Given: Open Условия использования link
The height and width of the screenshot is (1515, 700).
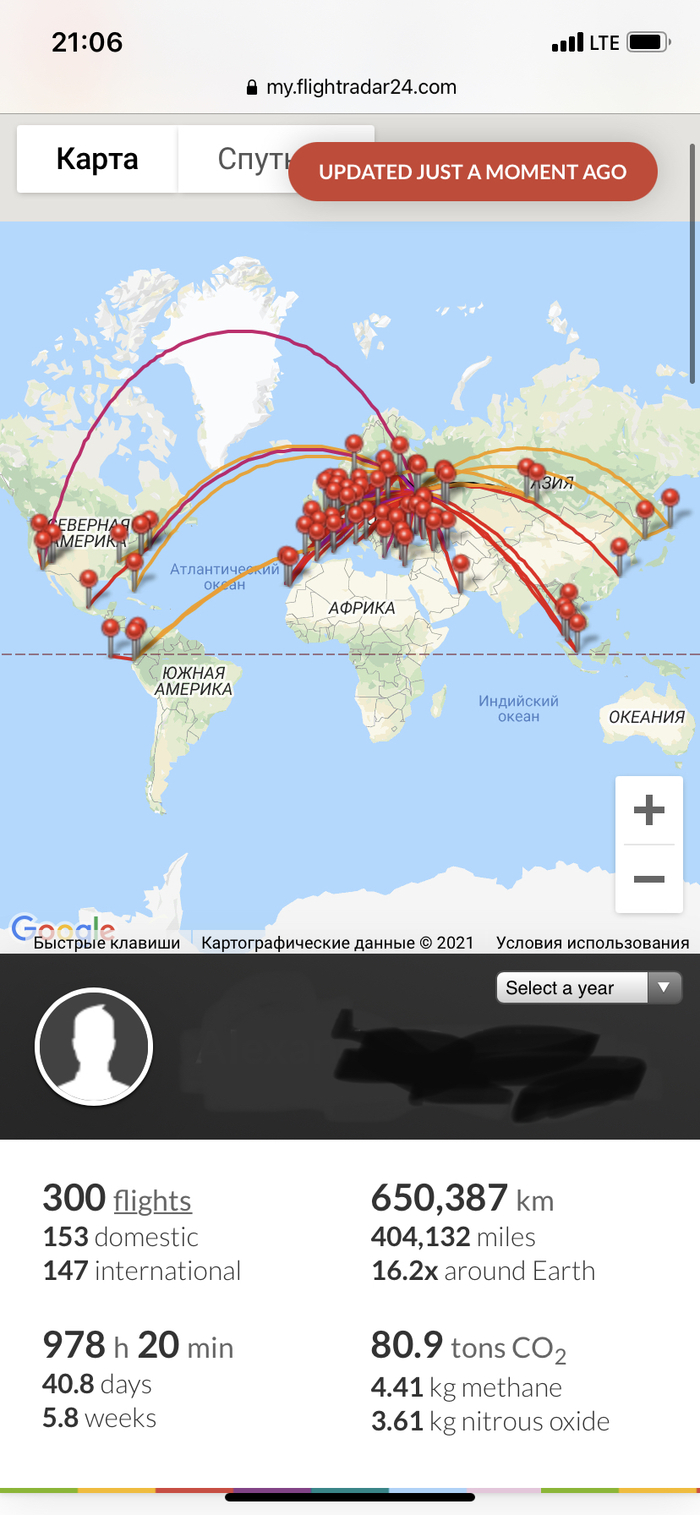Looking at the screenshot, I should tap(592, 943).
